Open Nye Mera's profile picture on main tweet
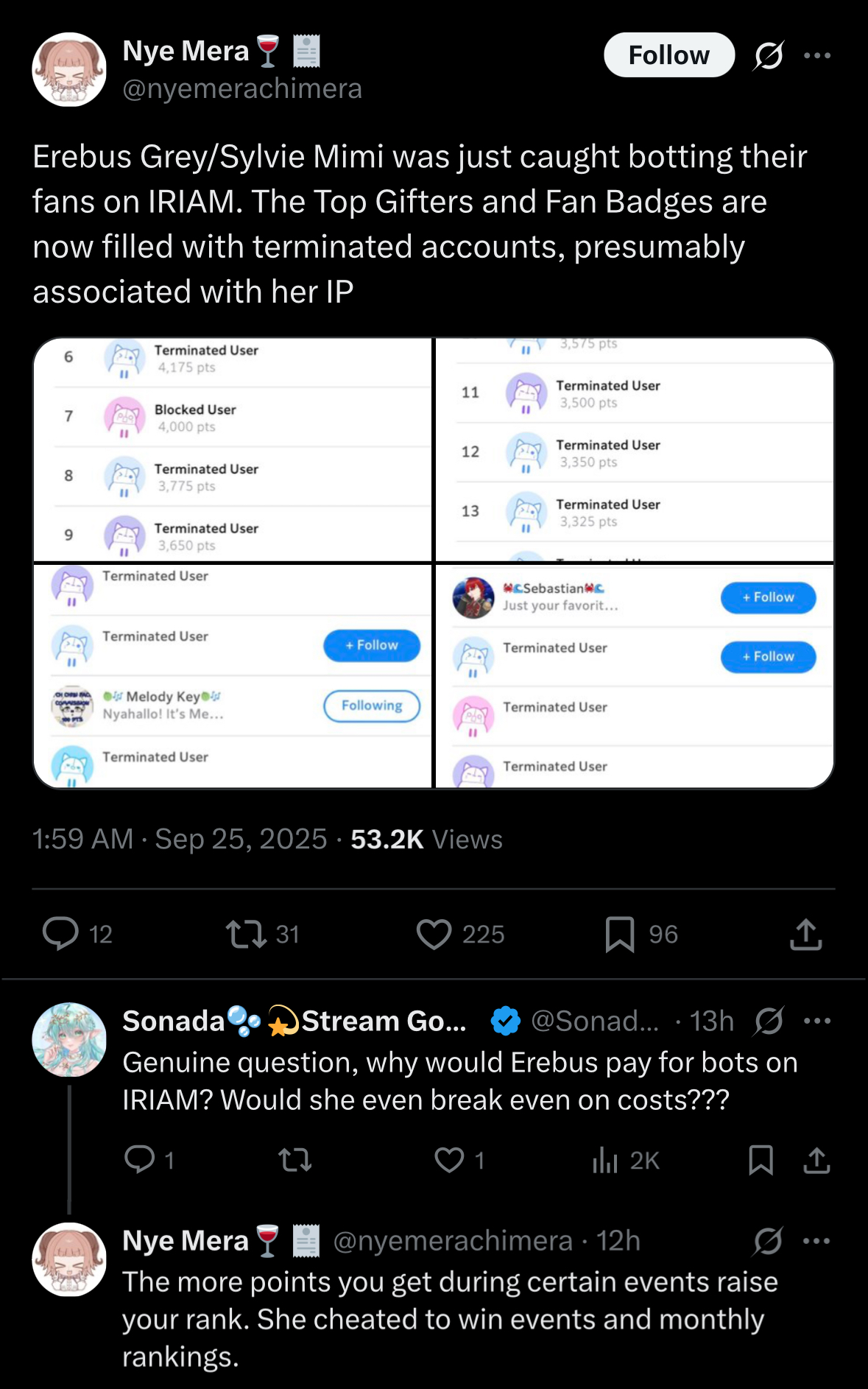The height and width of the screenshot is (1389, 868). [x=69, y=69]
